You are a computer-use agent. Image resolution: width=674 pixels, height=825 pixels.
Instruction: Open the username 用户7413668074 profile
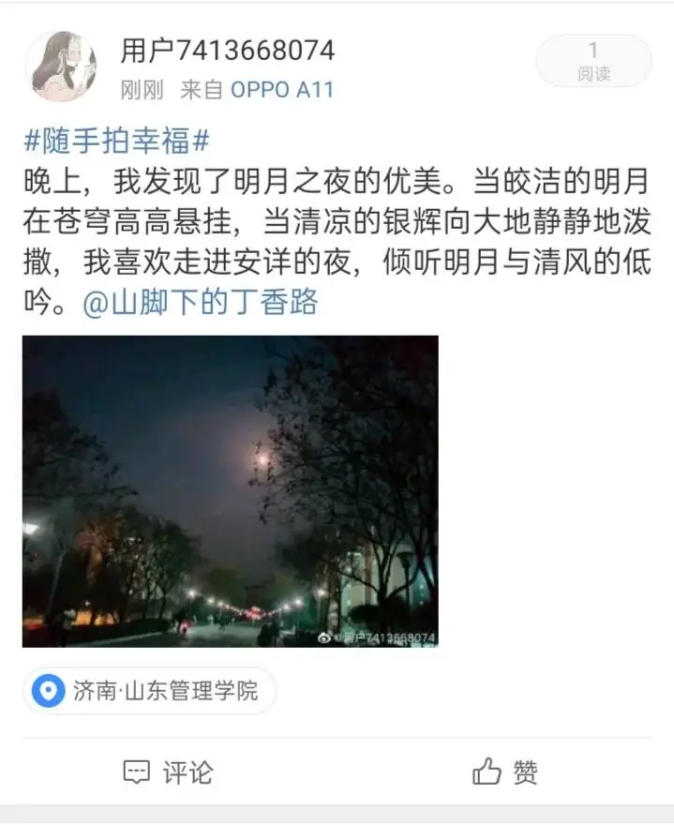coord(228,49)
